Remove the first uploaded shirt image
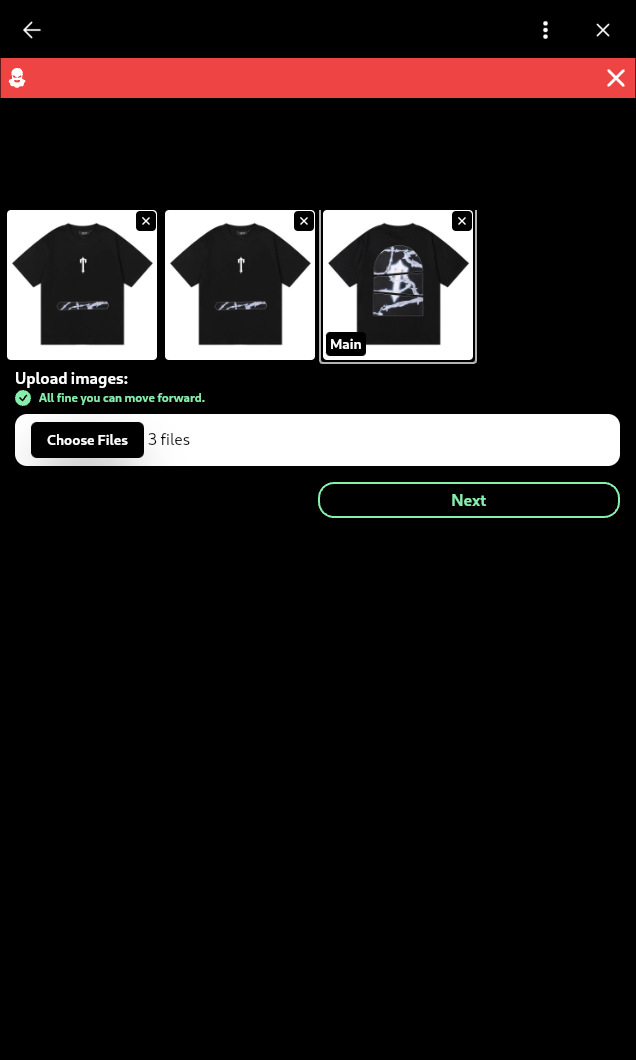 click(146, 221)
